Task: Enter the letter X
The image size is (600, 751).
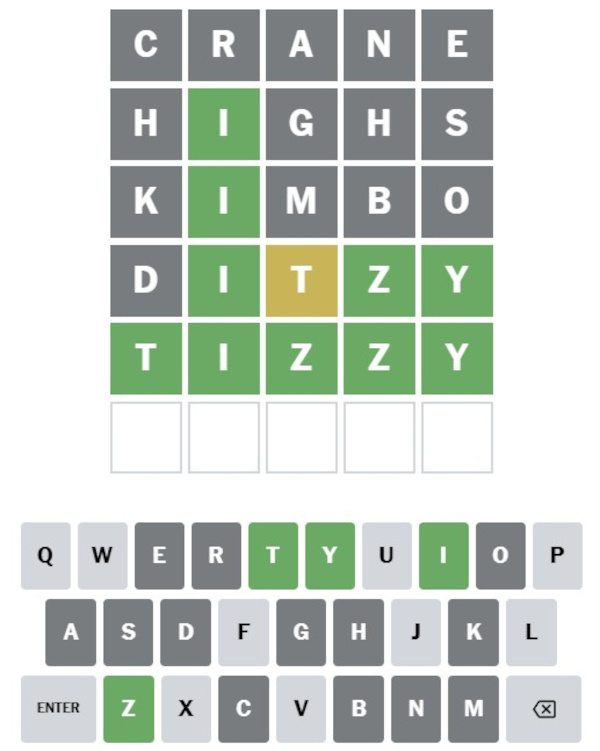Action: click(186, 708)
